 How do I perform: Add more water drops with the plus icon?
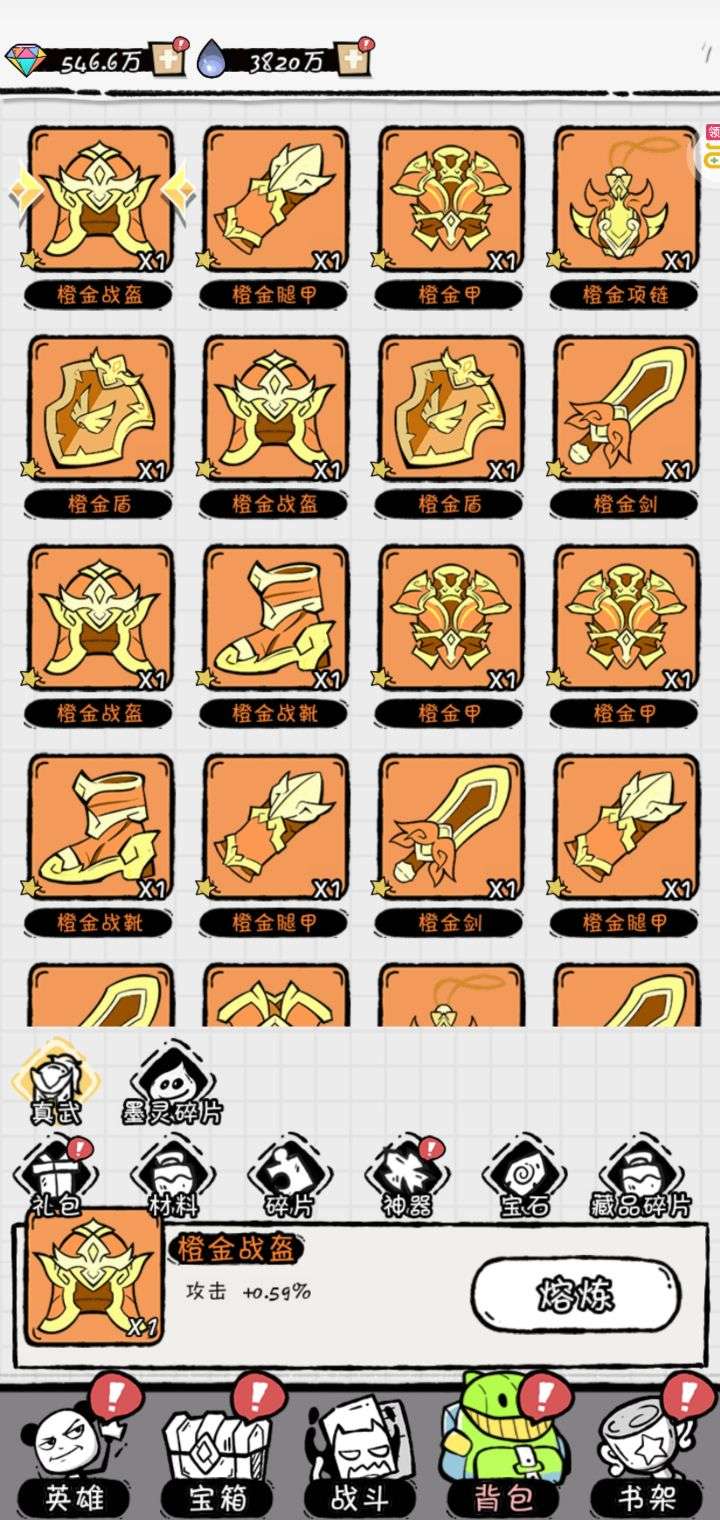(x=349, y=59)
